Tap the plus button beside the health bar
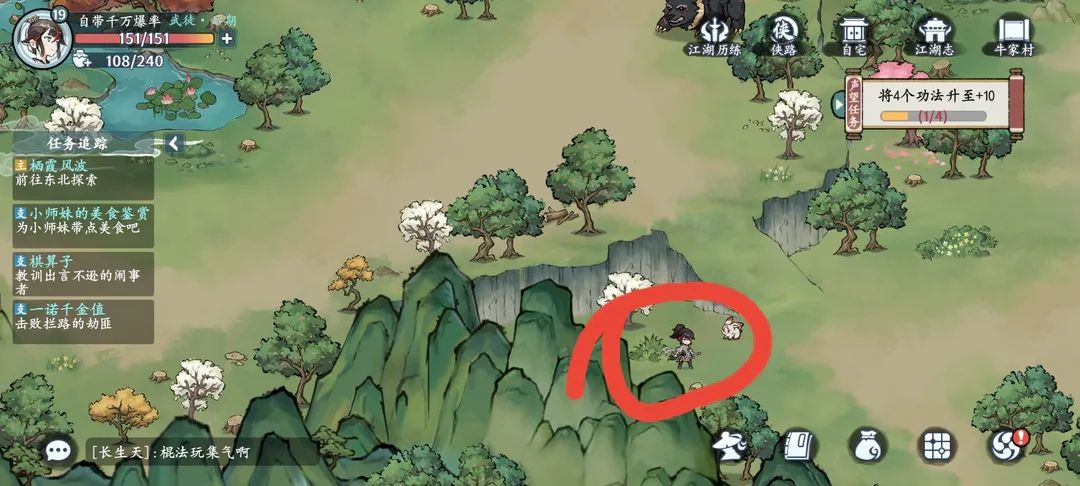 click(x=227, y=39)
